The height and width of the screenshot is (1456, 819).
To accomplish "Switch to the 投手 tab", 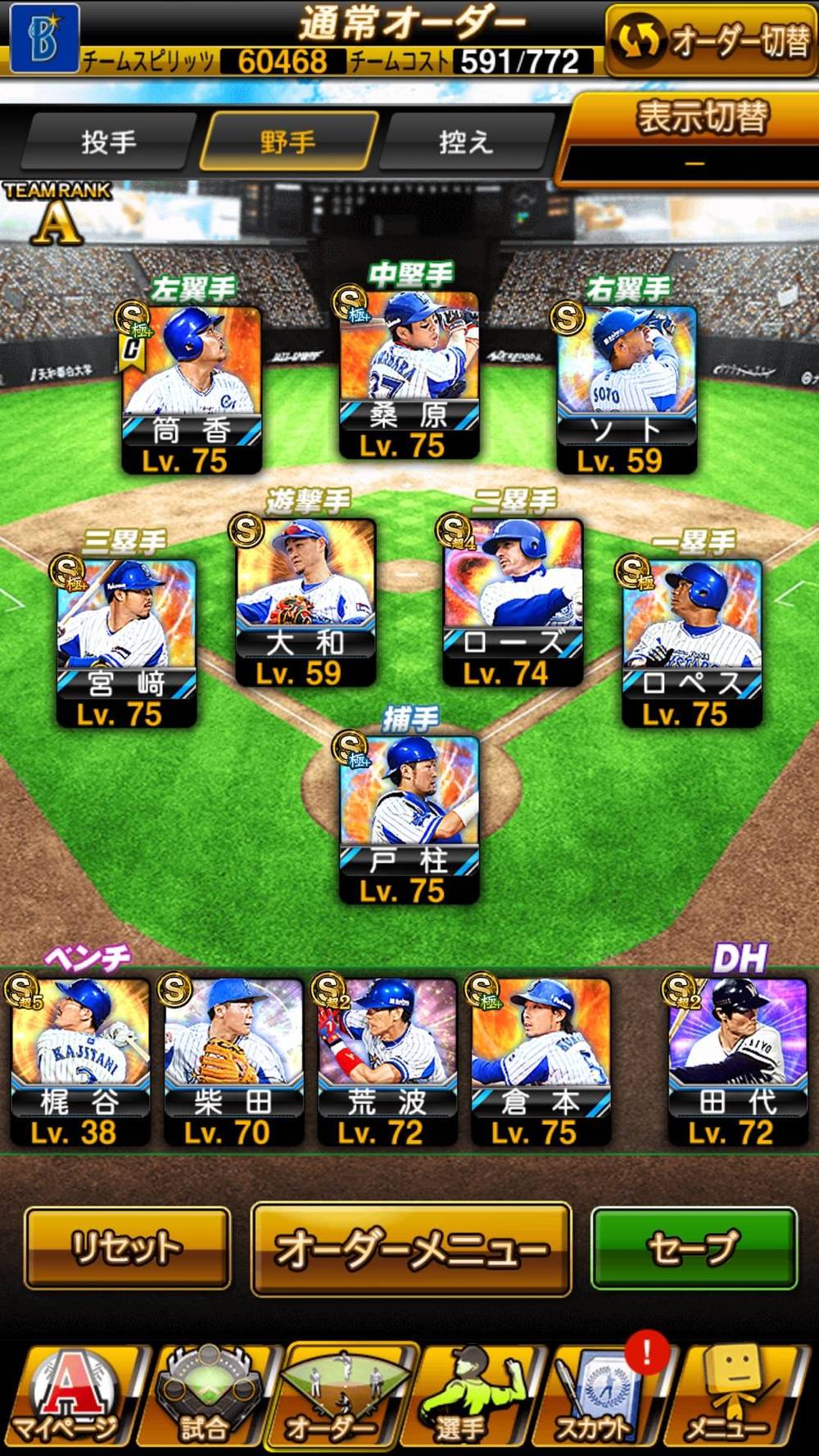I will [x=108, y=142].
